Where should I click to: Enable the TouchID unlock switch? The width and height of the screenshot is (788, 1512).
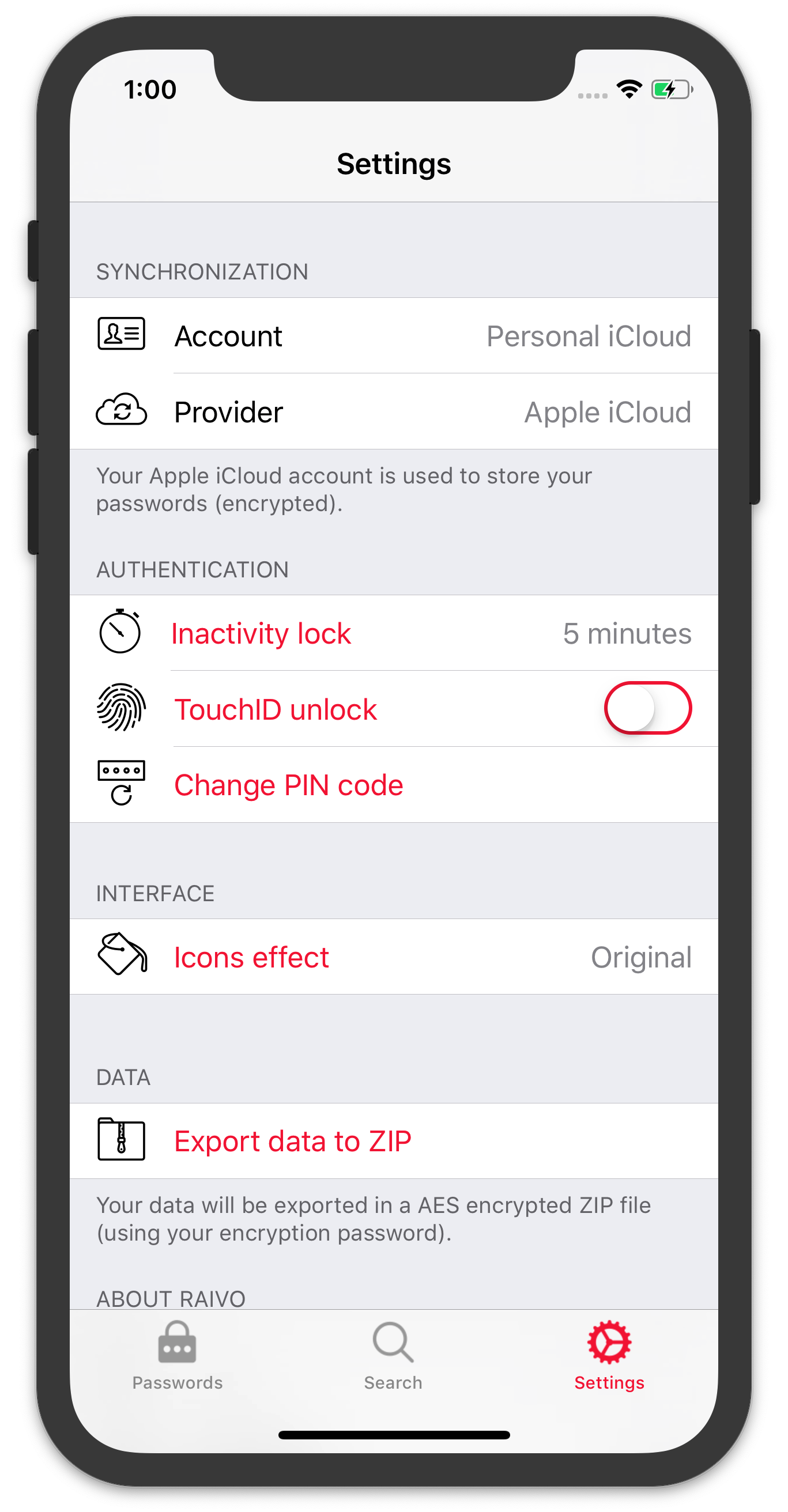pyautogui.click(x=647, y=708)
